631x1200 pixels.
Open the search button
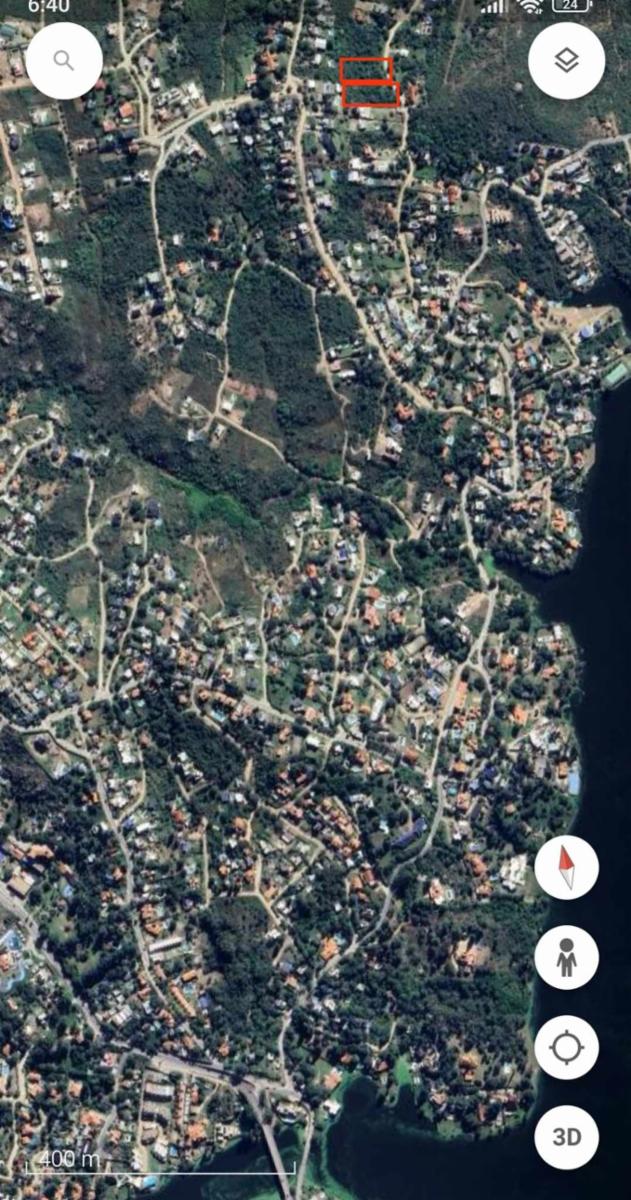64,60
